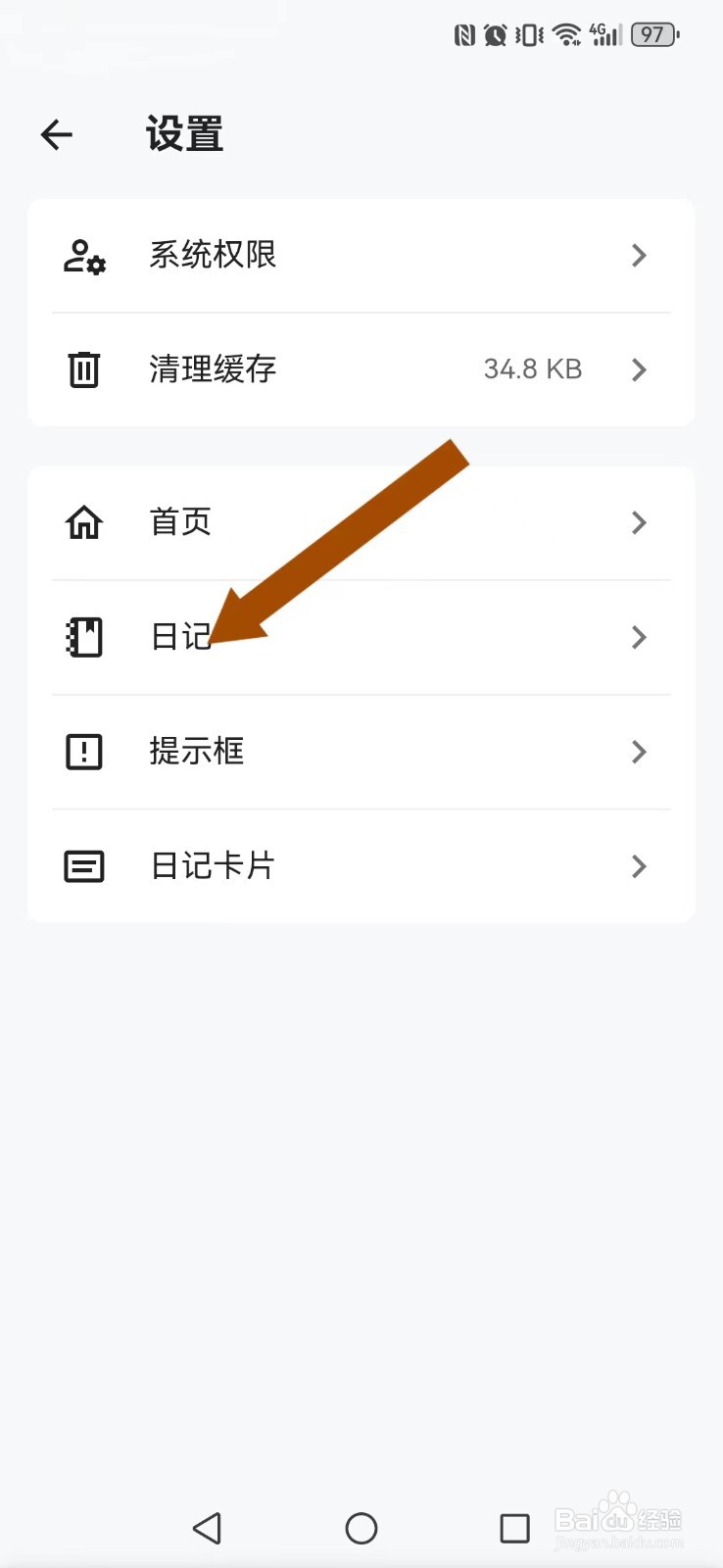Click the exclamation icon next to 提示框
This screenshot has width=723, height=1568.
[x=83, y=752]
